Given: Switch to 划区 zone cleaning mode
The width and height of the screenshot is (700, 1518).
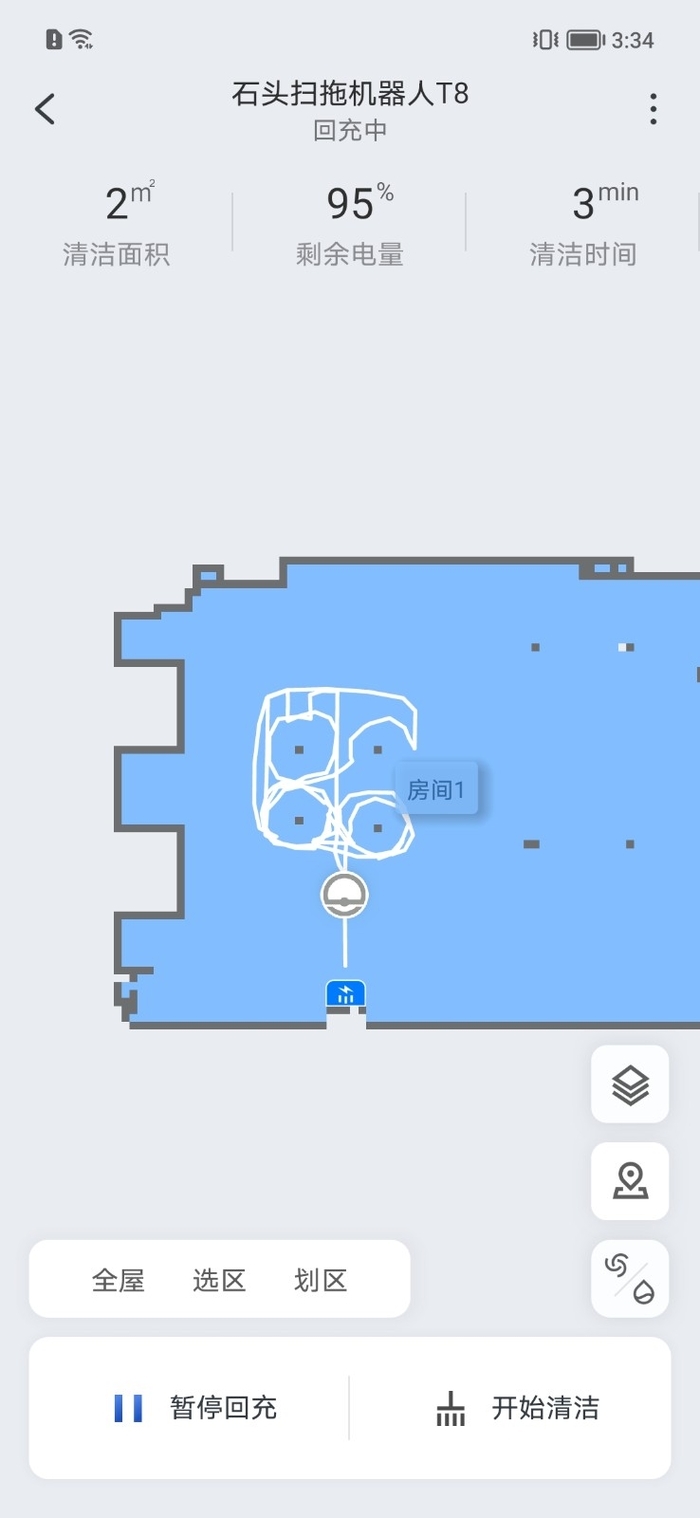Looking at the screenshot, I should click(320, 1280).
